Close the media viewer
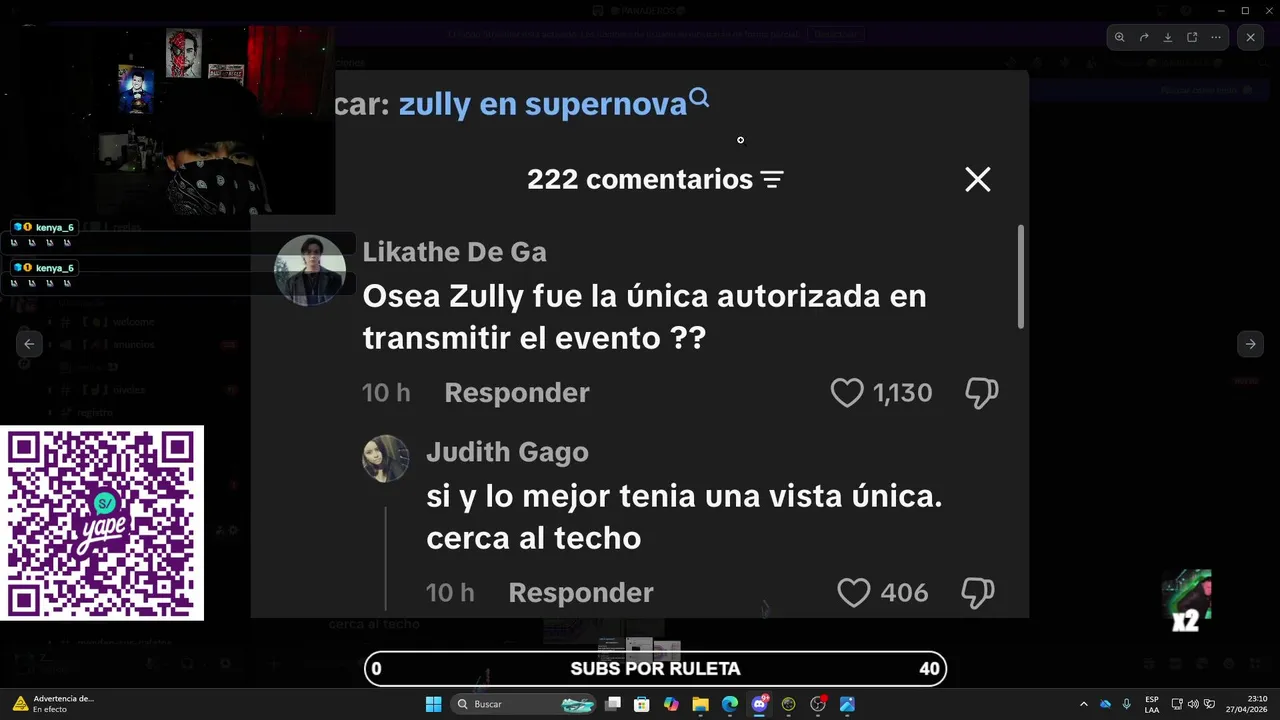 [1250, 37]
